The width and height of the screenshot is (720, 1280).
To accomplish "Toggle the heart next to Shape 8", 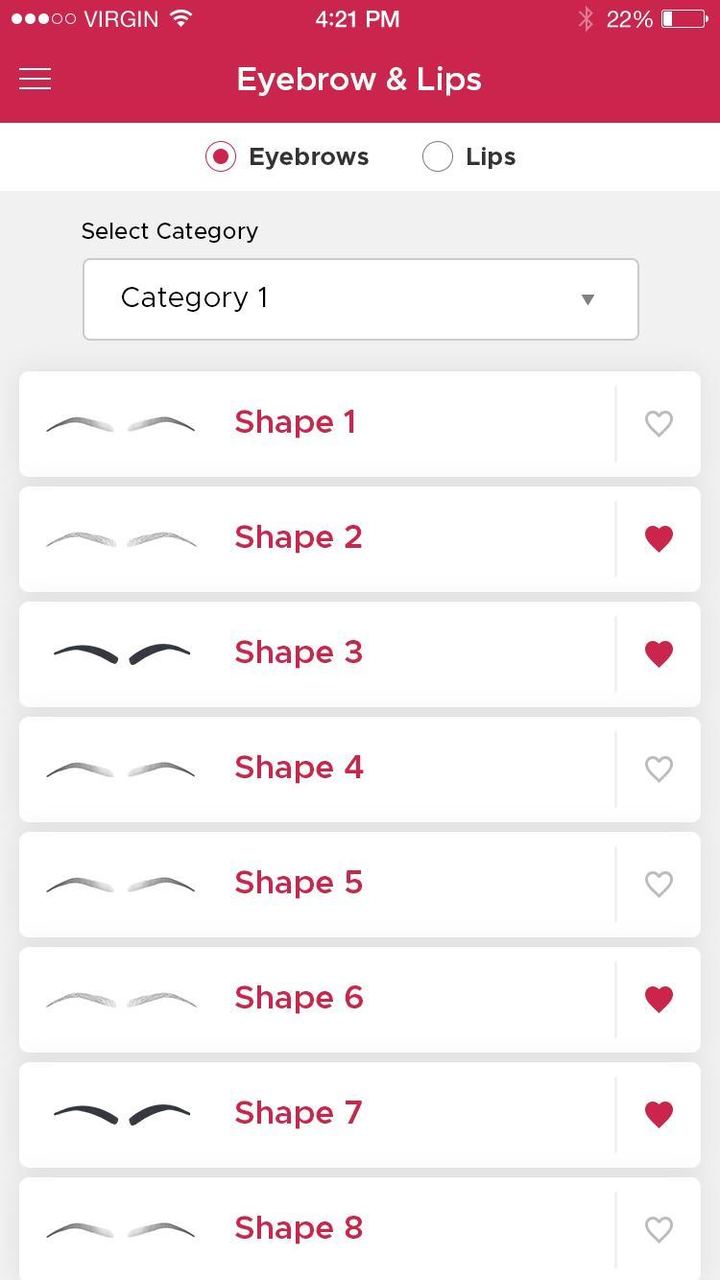I will coord(659,1228).
